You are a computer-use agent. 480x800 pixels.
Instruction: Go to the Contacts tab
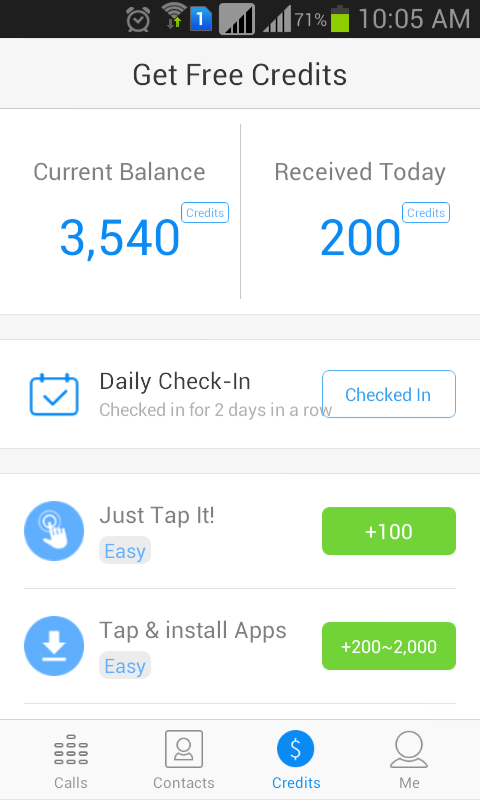point(184,760)
